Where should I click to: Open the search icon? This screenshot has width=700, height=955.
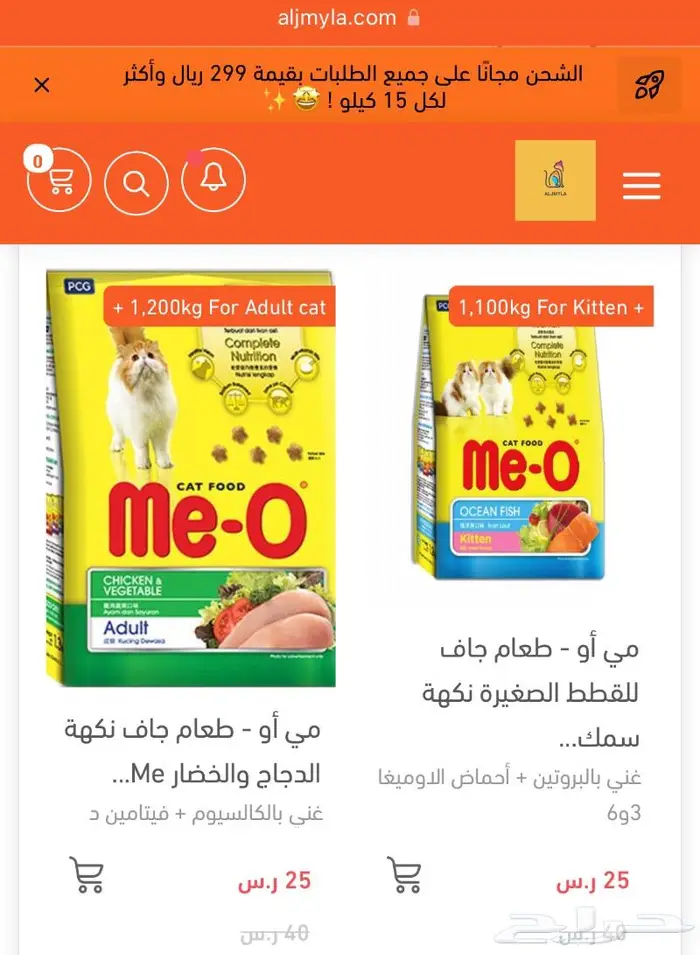click(136, 183)
